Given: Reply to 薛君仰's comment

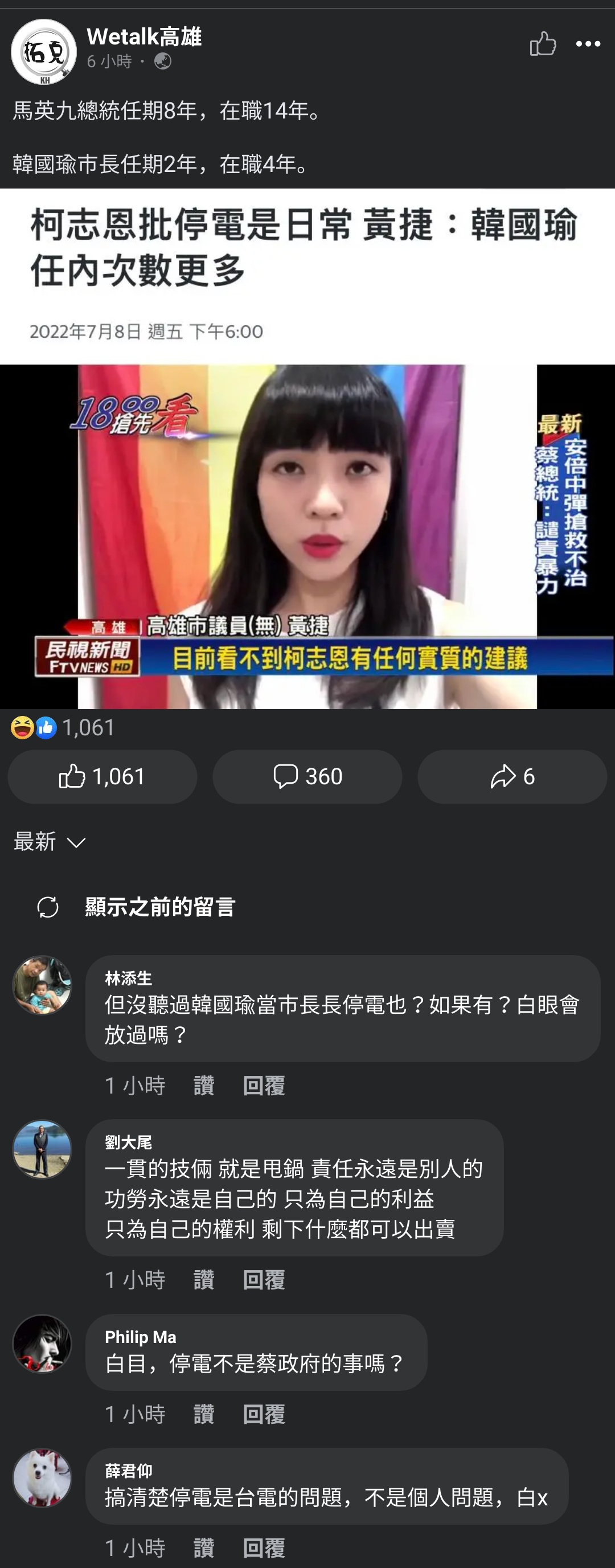Looking at the screenshot, I should (x=264, y=1547).
